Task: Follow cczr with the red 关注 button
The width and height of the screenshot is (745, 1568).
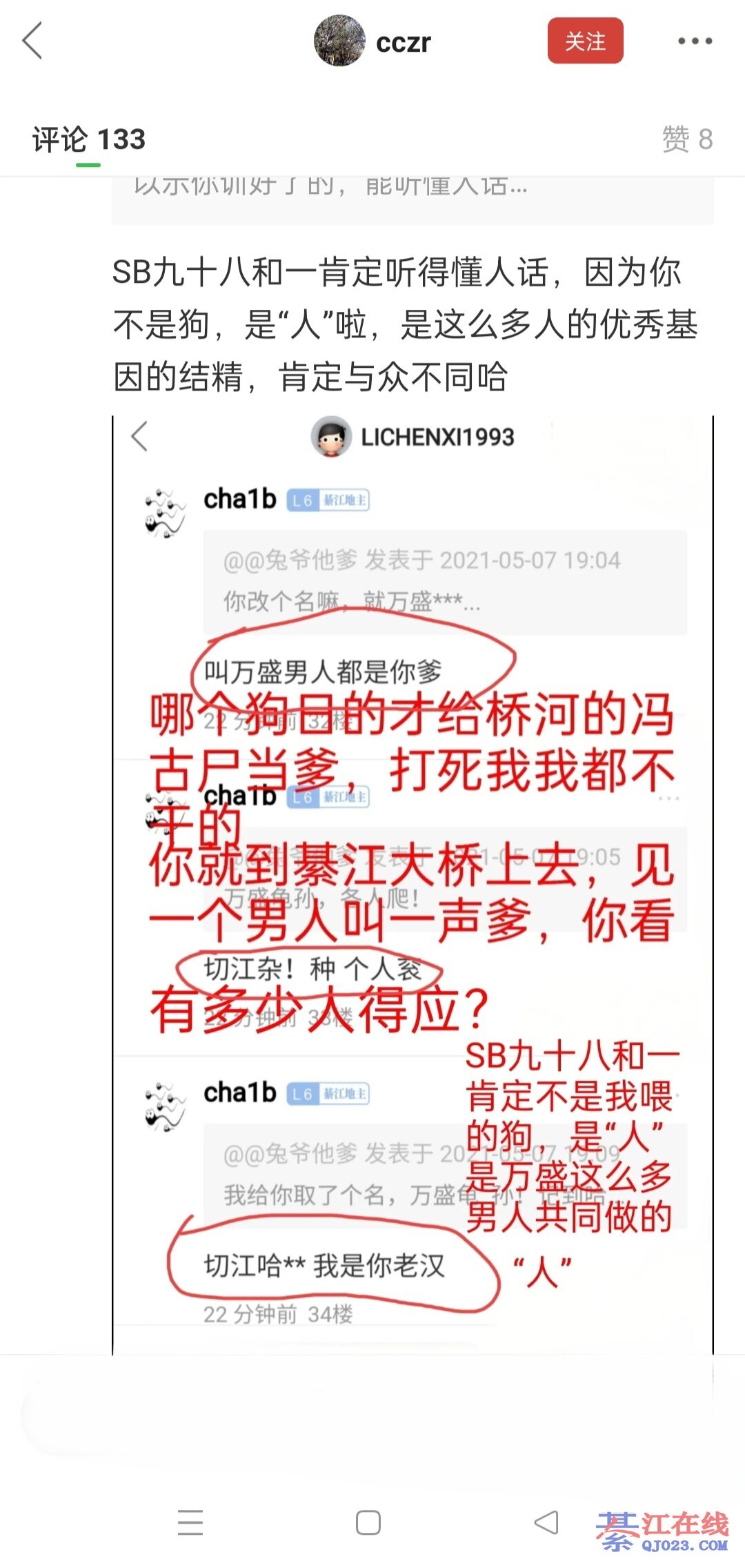Action: click(x=585, y=41)
